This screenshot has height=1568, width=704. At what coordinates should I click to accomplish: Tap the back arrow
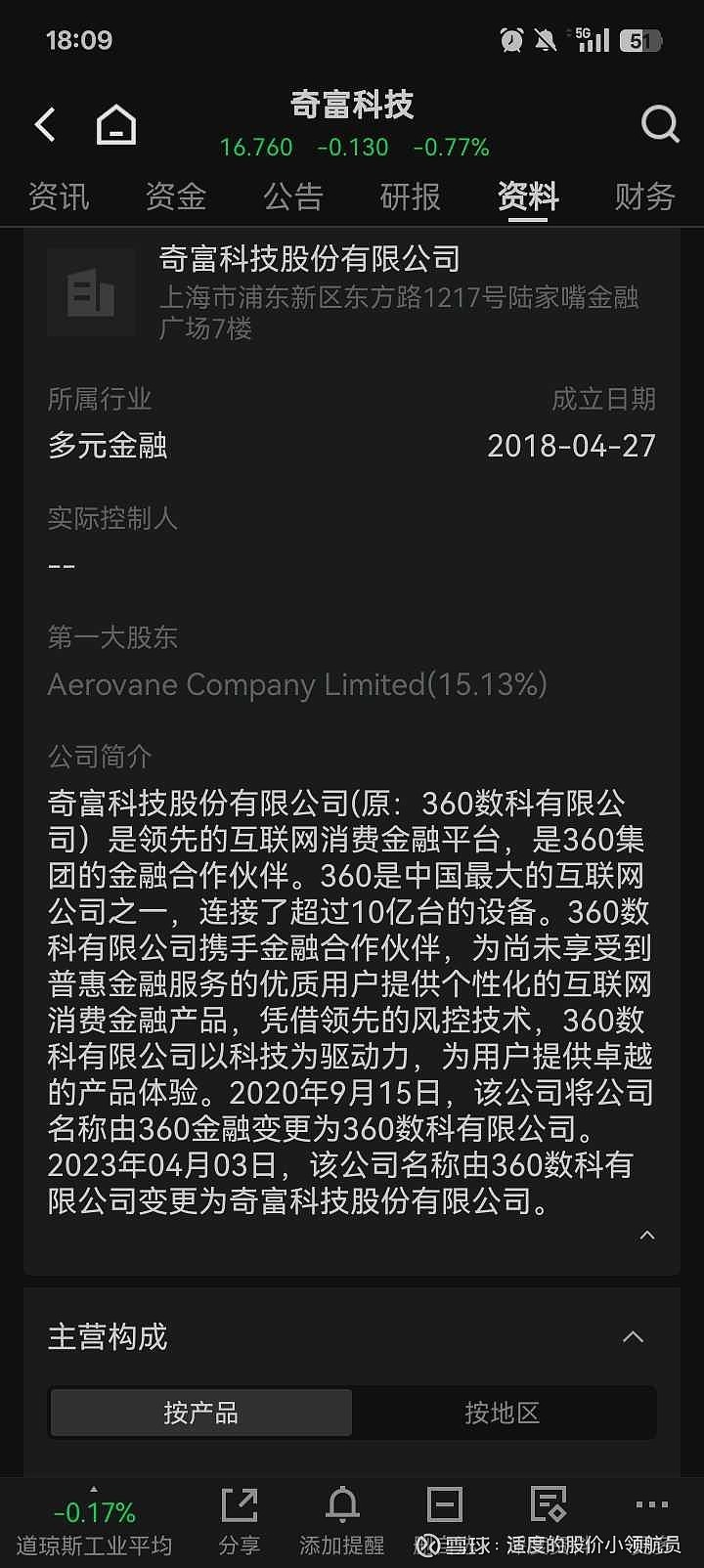click(43, 124)
